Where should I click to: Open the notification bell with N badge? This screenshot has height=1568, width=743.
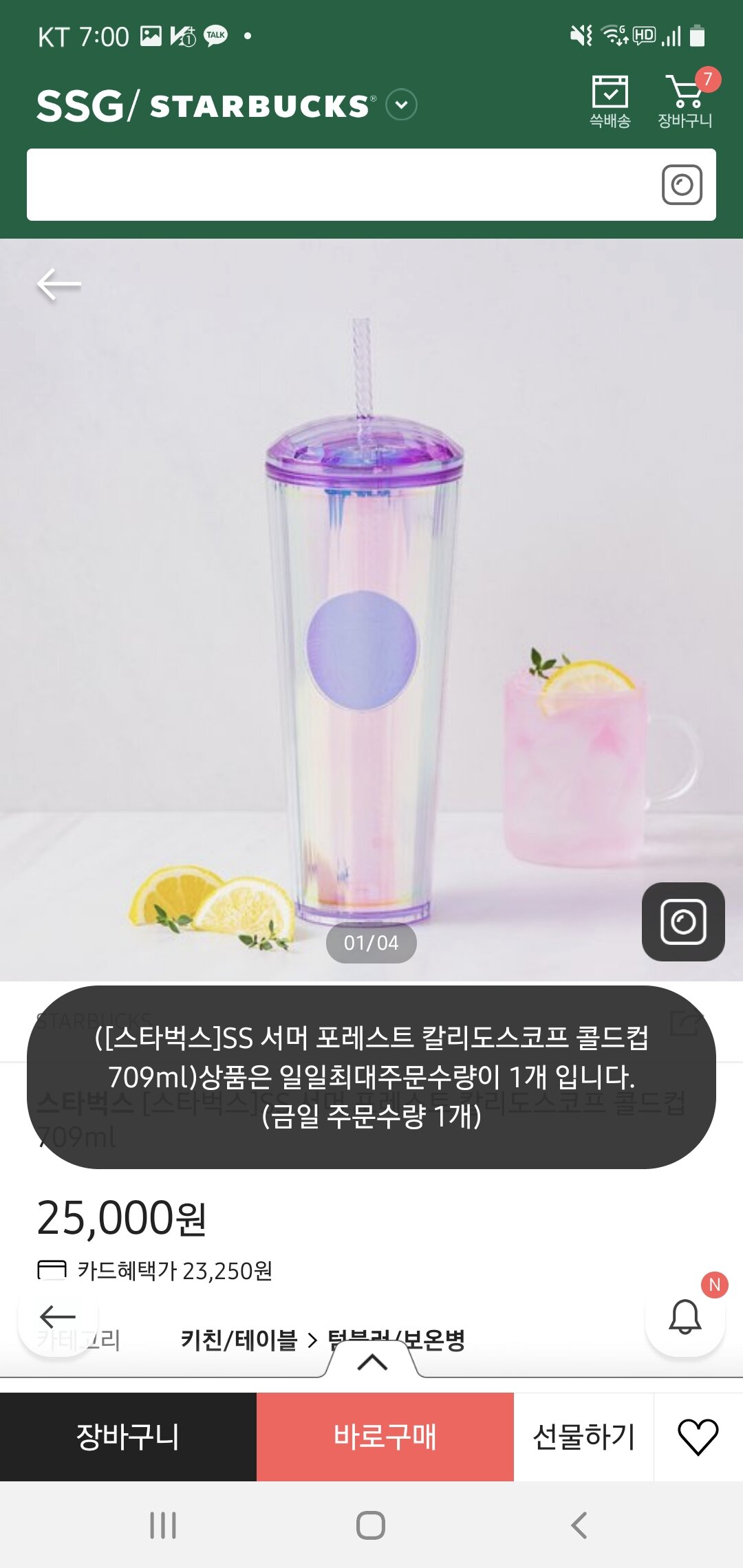click(x=685, y=1316)
